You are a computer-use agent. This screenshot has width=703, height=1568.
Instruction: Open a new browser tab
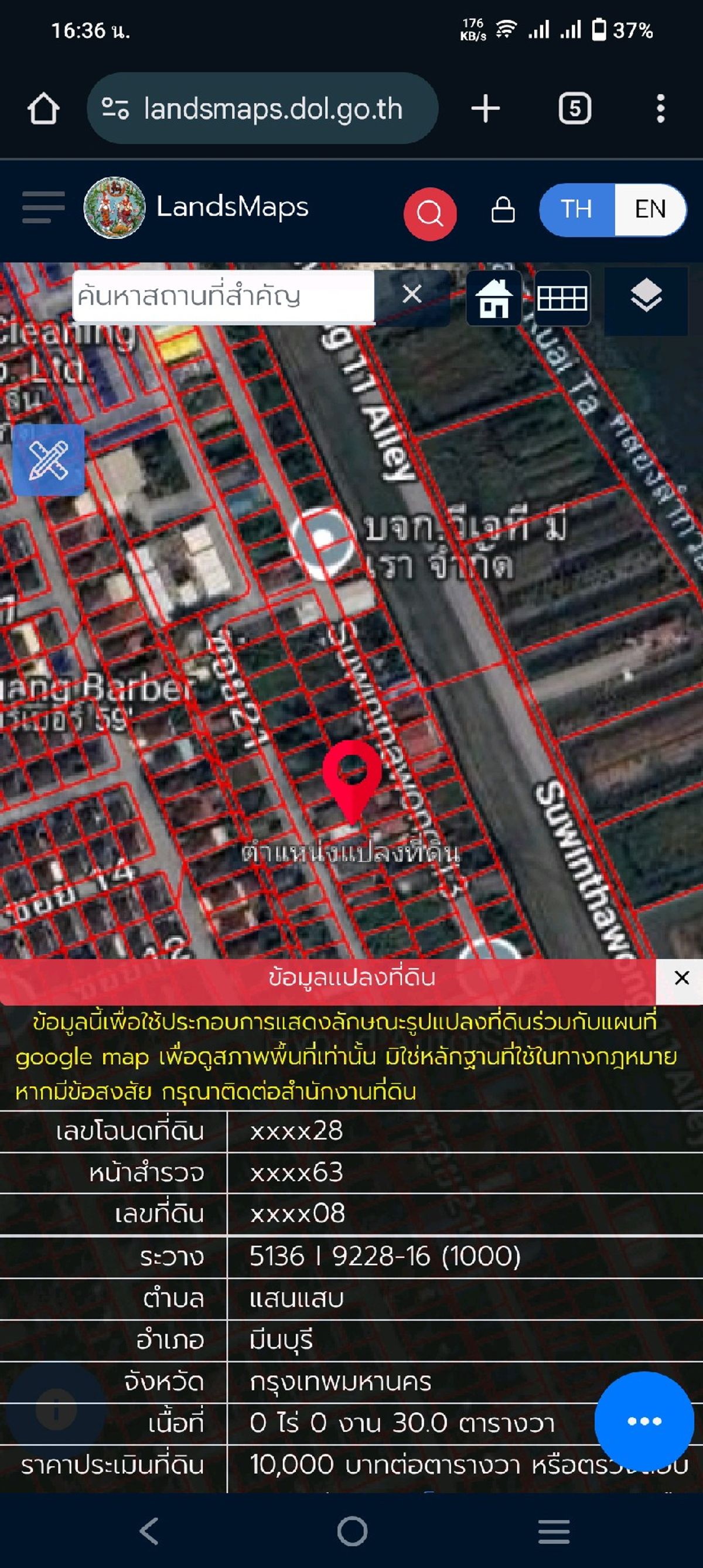pos(485,108)
